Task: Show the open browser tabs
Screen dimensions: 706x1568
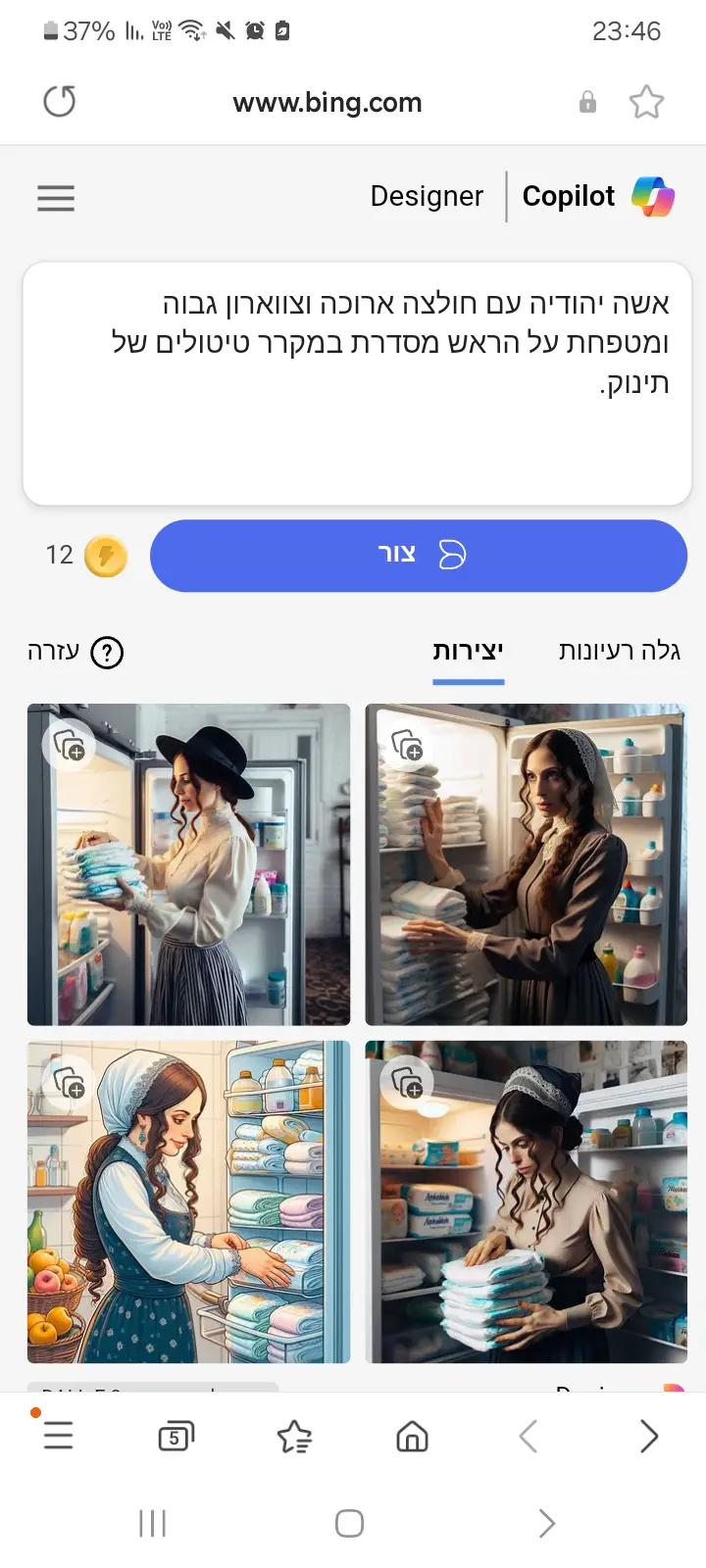Action: coord(176,1438)
